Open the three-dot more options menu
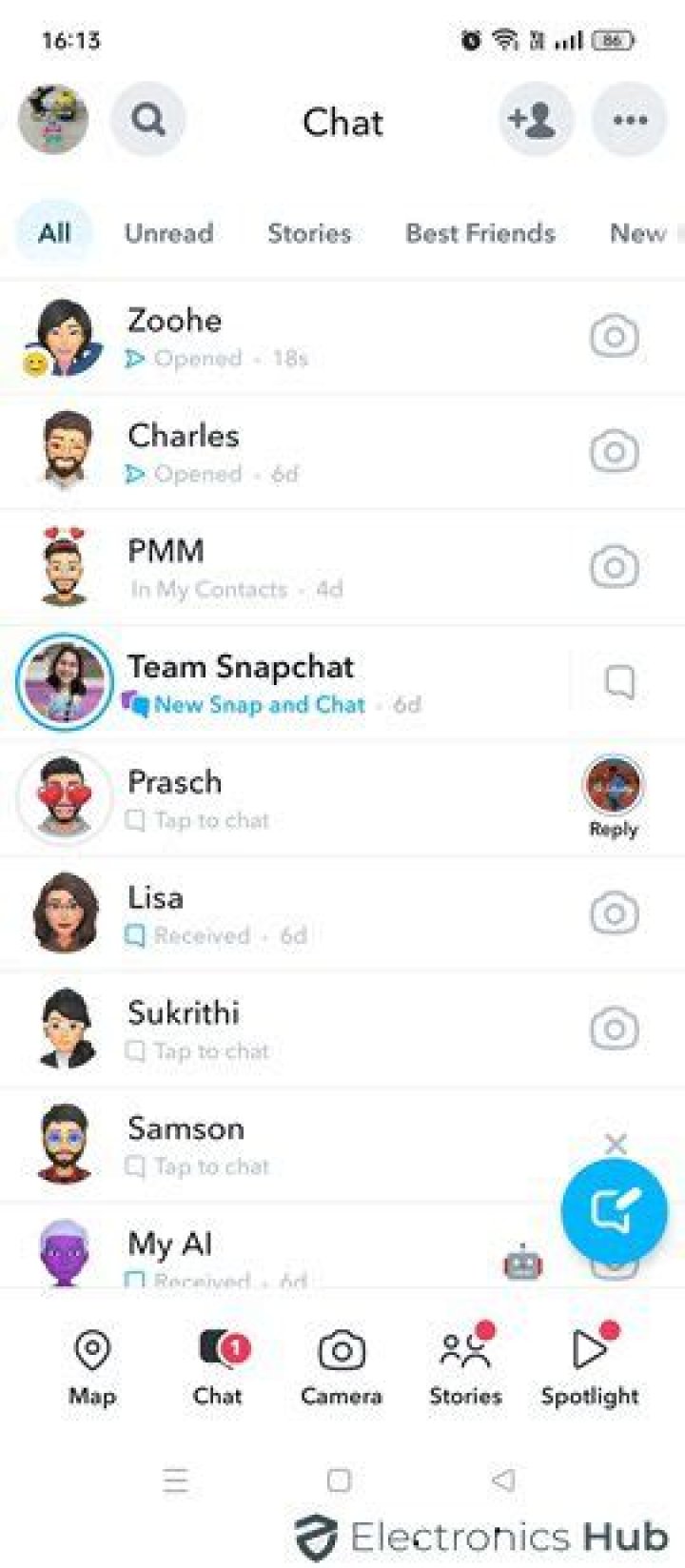 click(x=630, y=121)
